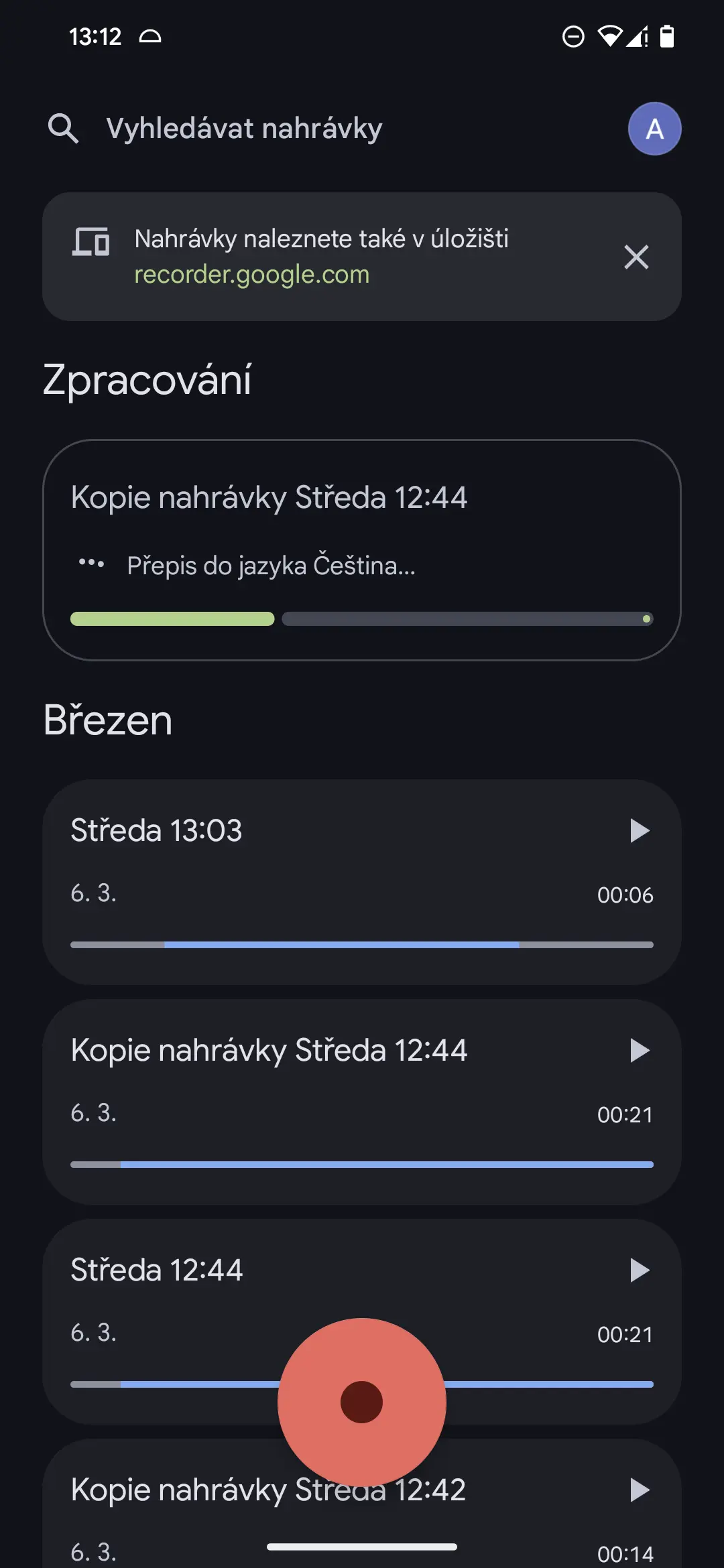The height and width of the screenshot is (1568, 724).
Task: Open the recorder.google.com link
Action: click(252, 275)
